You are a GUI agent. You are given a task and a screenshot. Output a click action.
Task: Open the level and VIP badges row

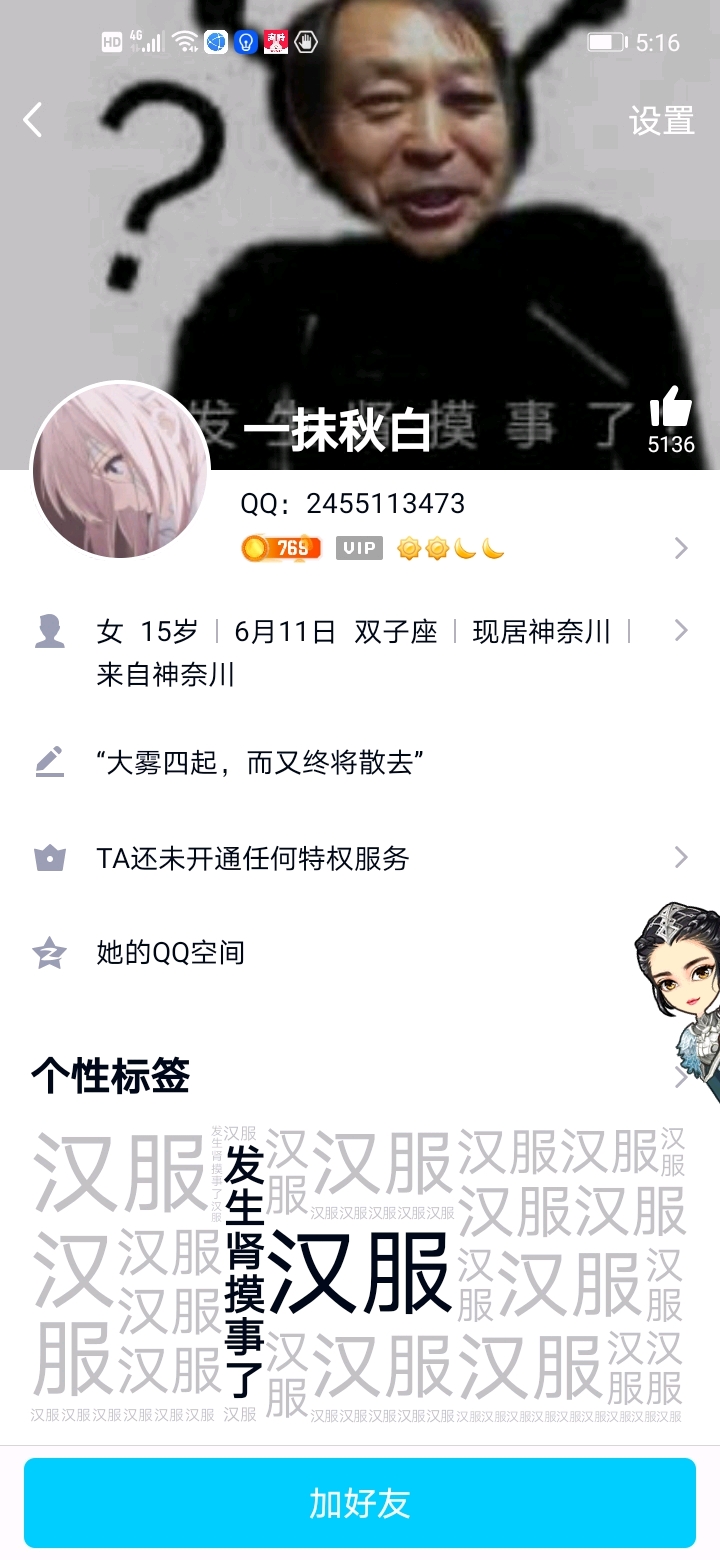tap(460, 548)
